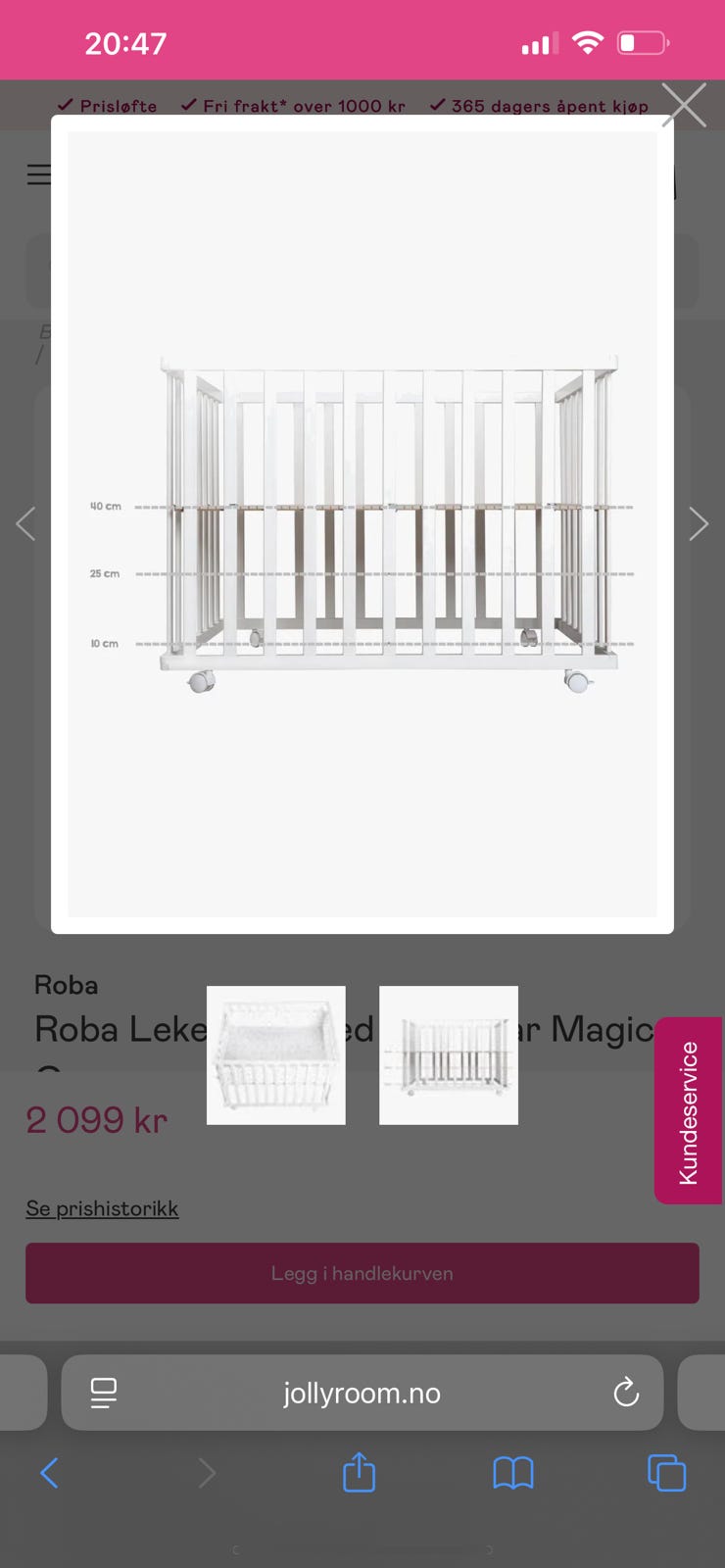The image size is (725, 1568).
Task: Tap the Roba brand name
Action: pyautogui.click(x=65, y=985)
